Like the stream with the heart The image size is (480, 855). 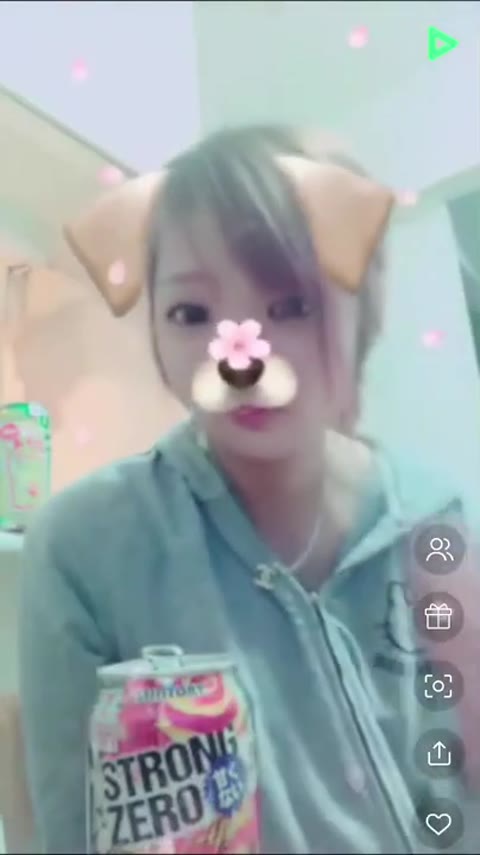point(439,823)
